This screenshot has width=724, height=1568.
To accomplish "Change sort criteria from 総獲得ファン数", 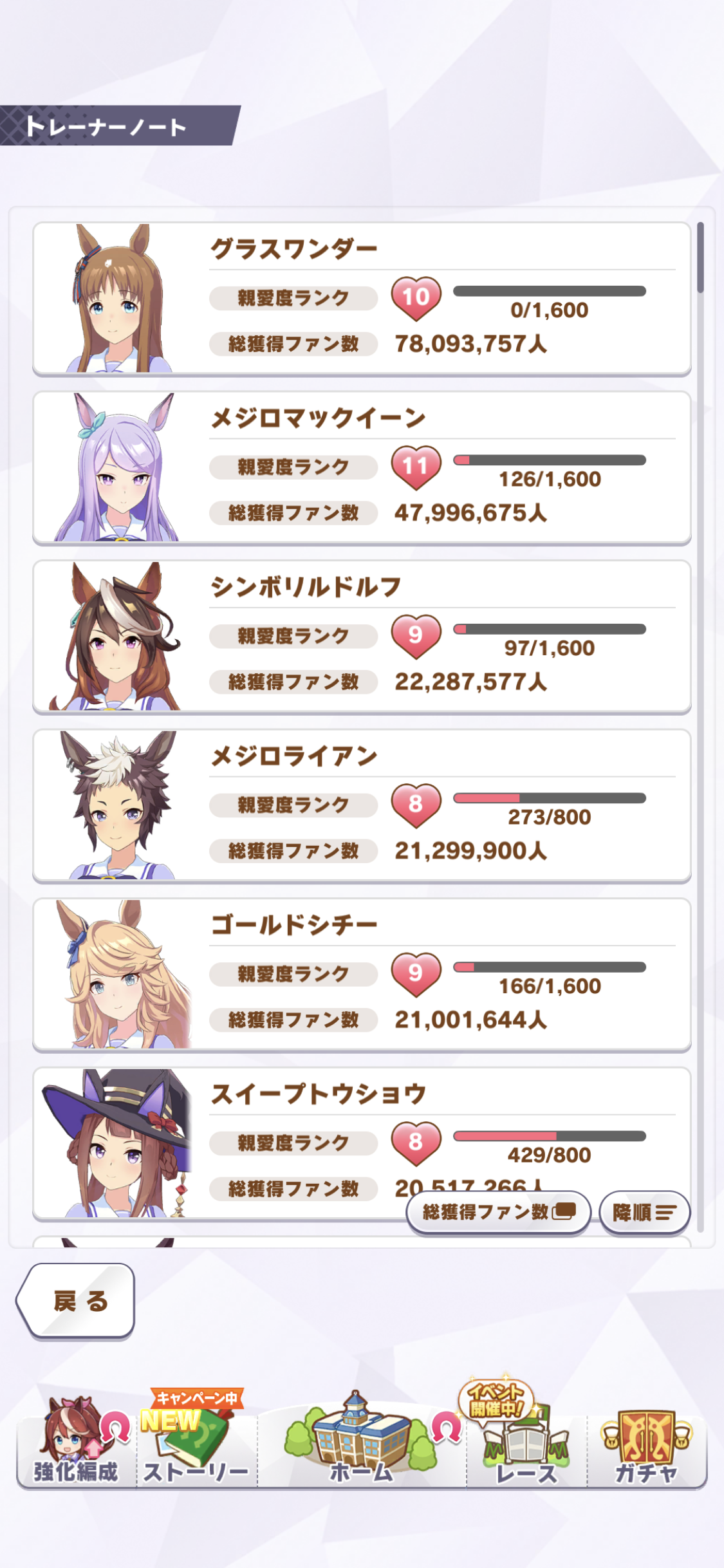I will pos(499,1212).
